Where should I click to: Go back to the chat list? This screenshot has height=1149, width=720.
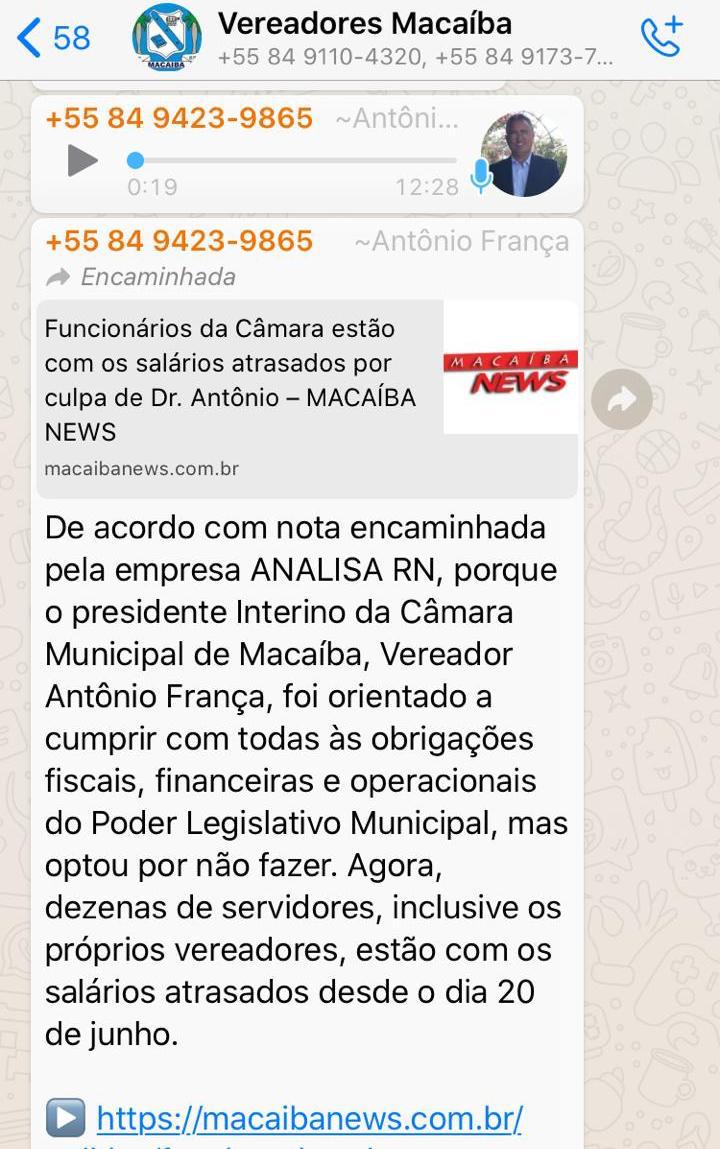click(52, 38)
